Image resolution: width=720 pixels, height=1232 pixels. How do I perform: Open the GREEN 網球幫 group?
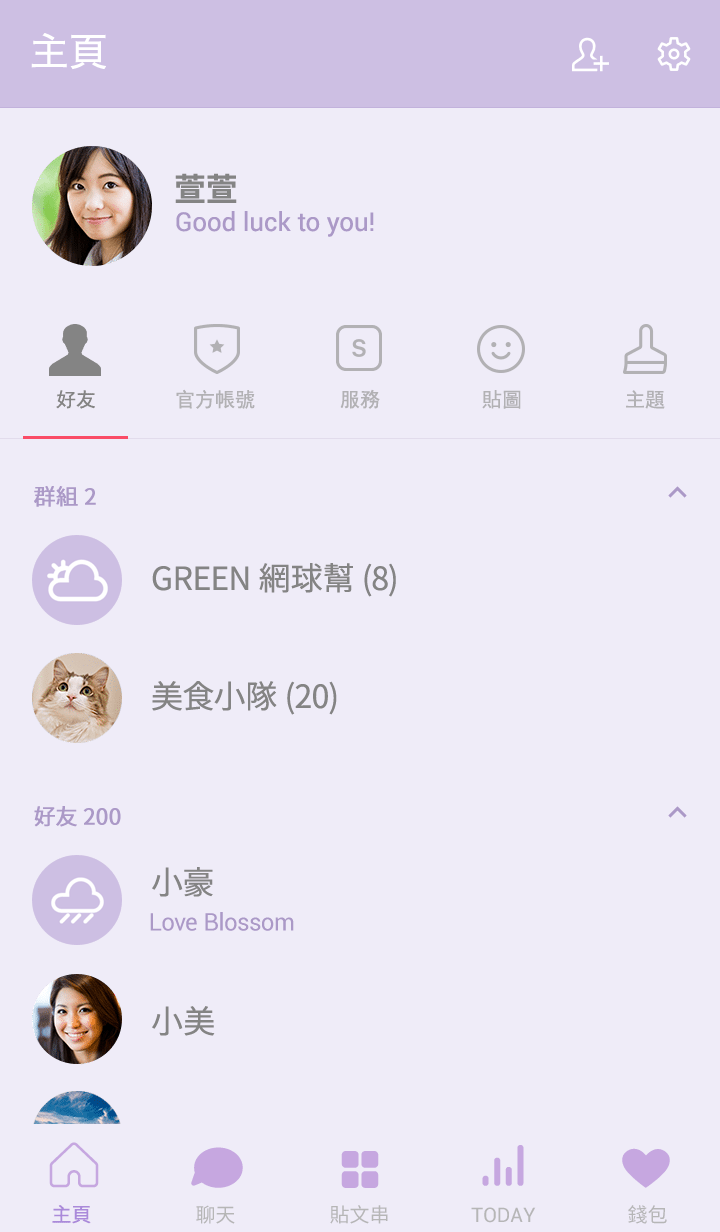(x=274, y=579)
